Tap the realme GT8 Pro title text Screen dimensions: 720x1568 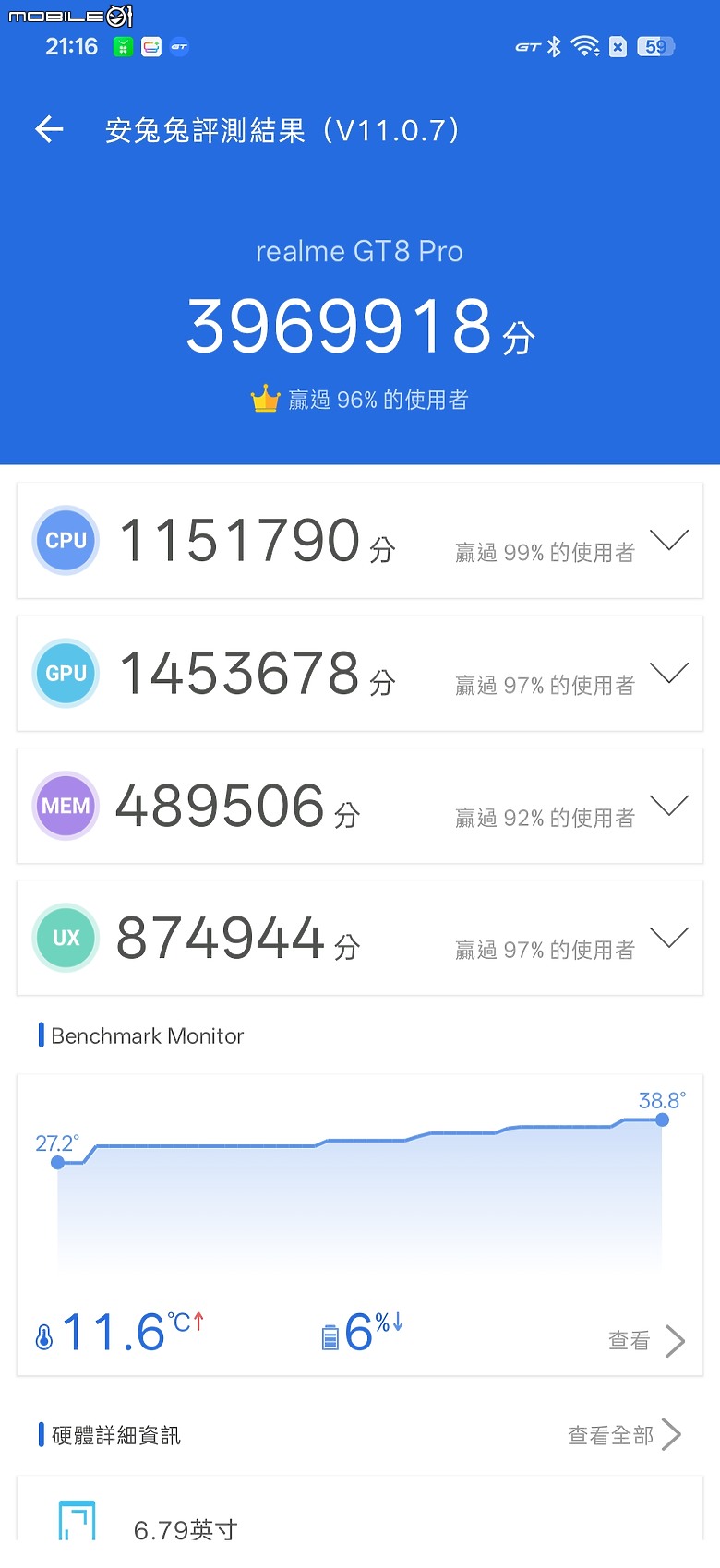pos(360,250)
